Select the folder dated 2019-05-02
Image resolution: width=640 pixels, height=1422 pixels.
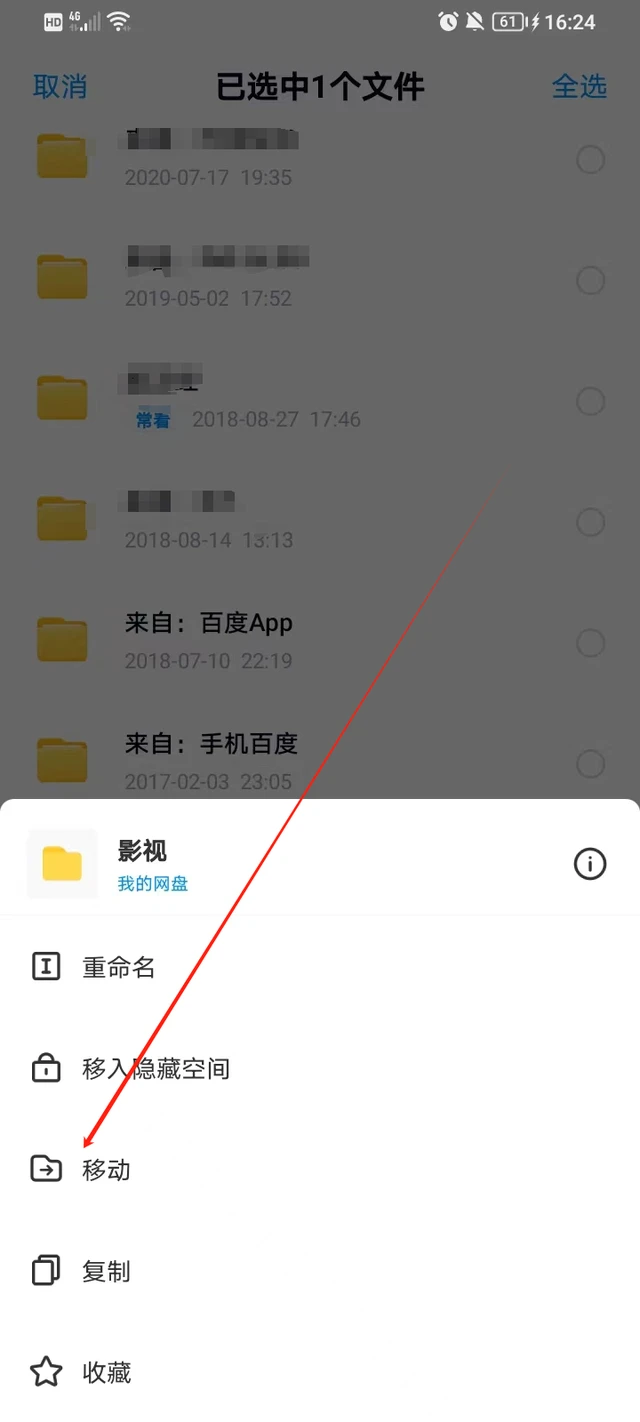591,280
